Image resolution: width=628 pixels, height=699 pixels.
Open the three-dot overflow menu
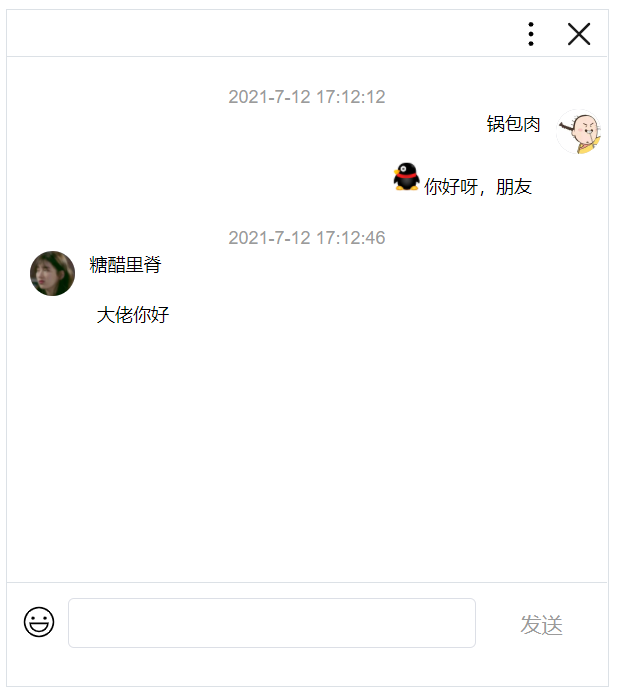531,34
